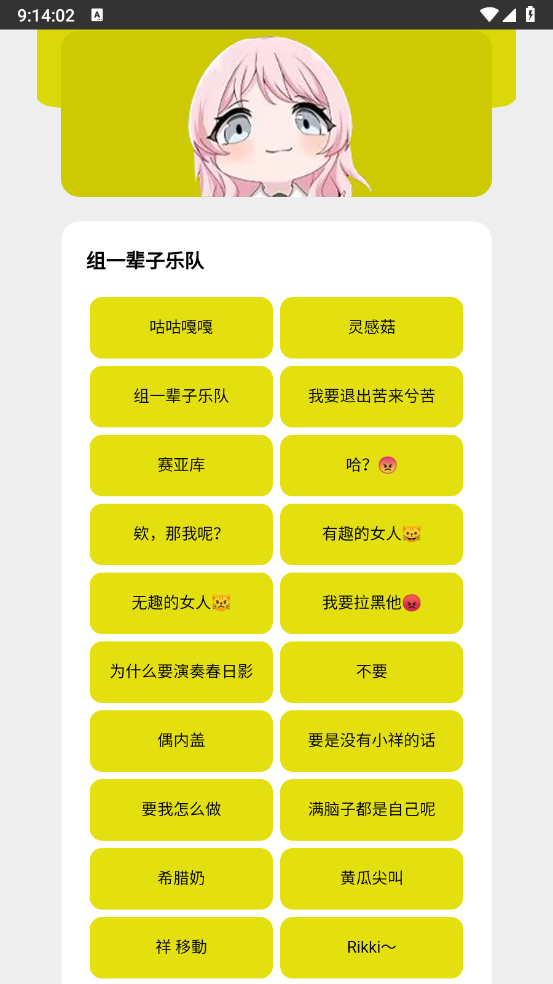Select the 我要退出苦来兮苦 button
Screen dimensions: 553x984
[x=372, y=397]
